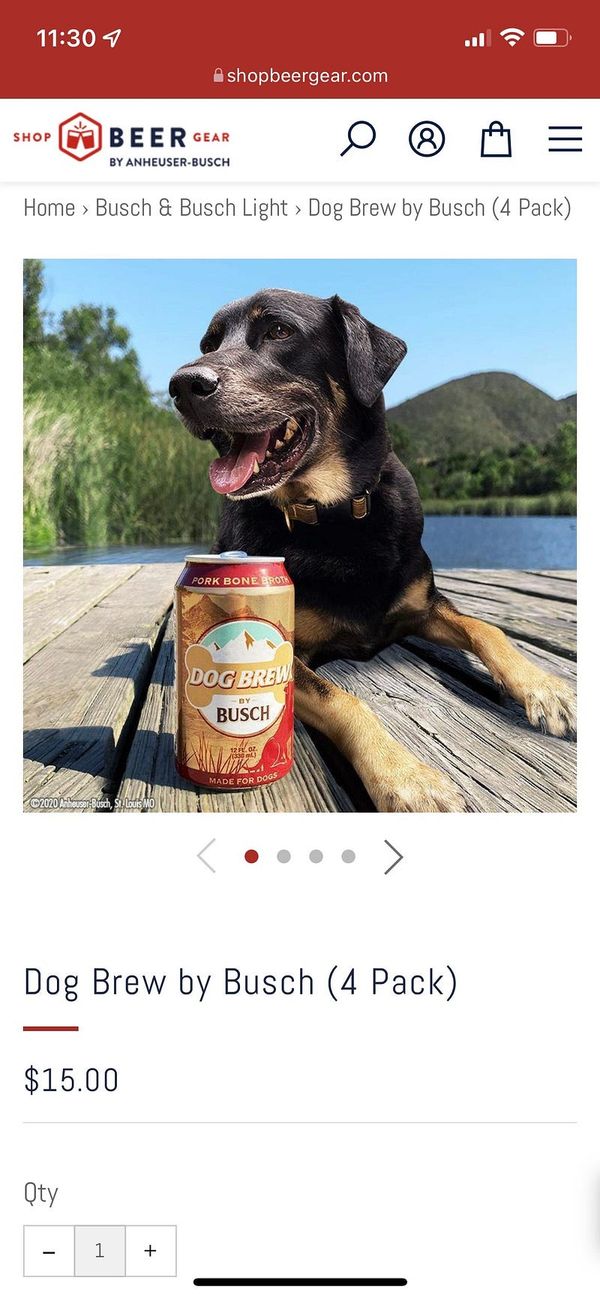Show the previous product image arrow
600x1298 pixels.
pyautogui.click(x=207, y=857)
